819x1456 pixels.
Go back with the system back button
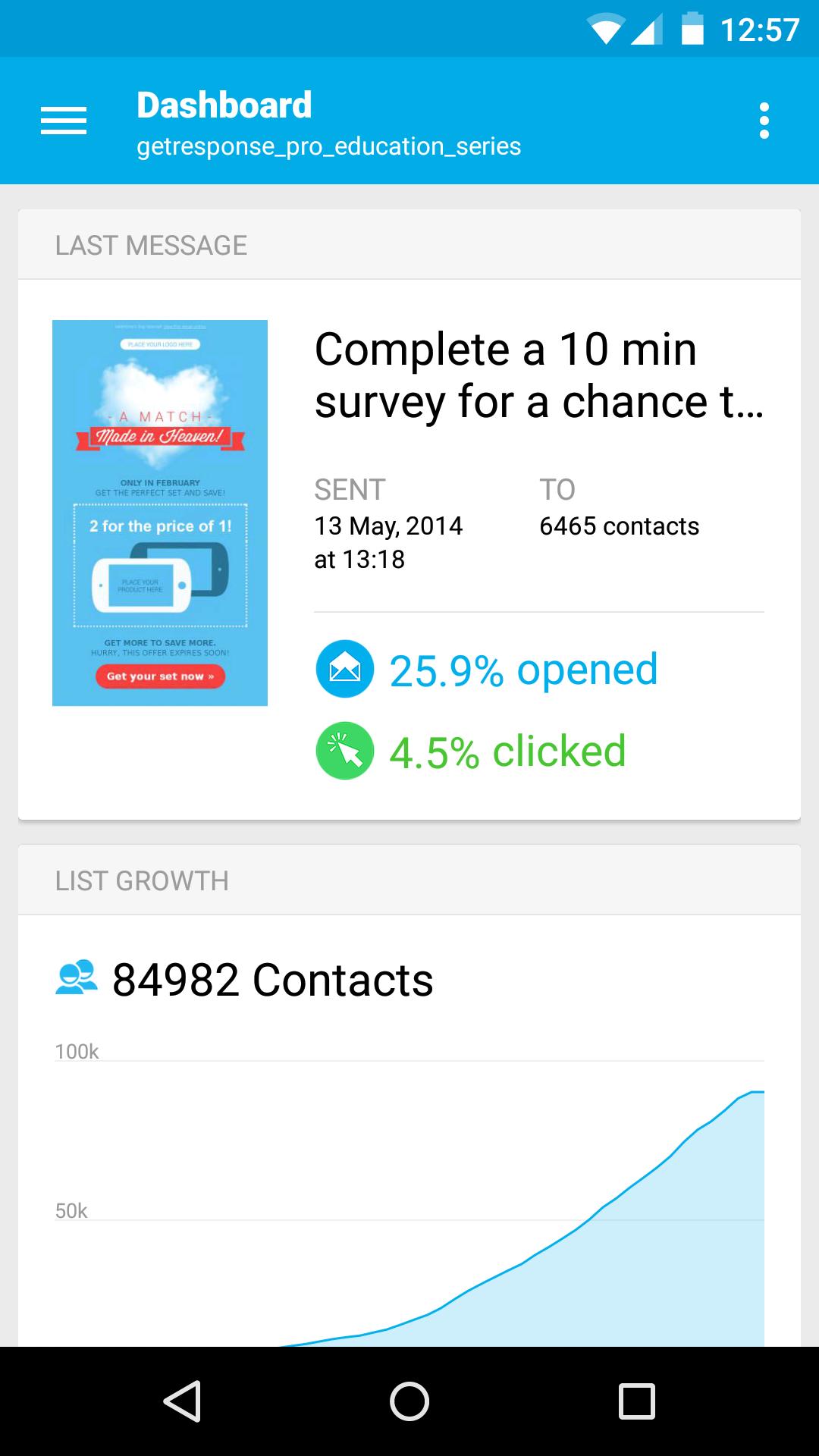click(182, 1401)
